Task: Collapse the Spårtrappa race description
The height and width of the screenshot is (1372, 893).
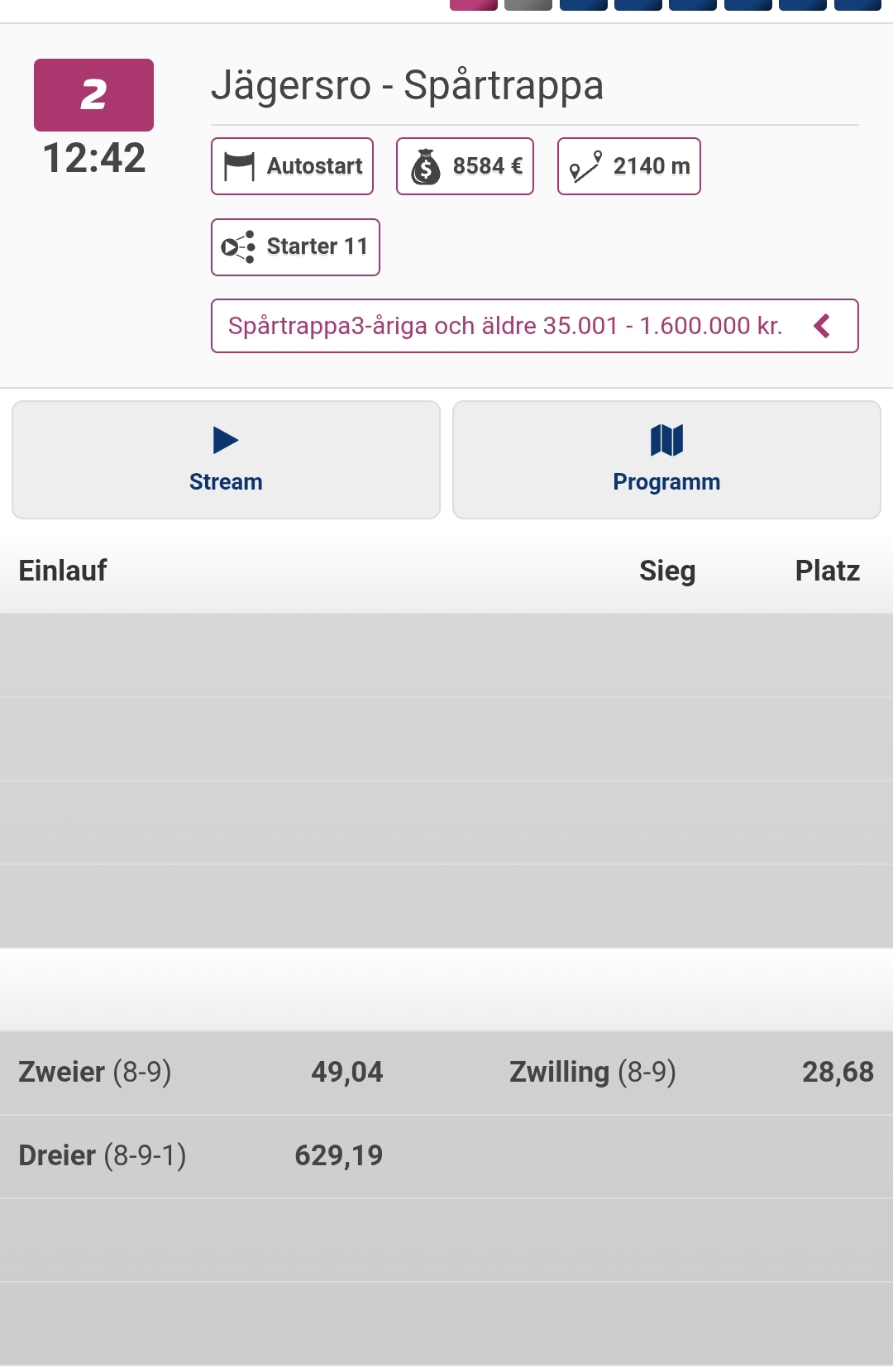Action: point(821,326)
